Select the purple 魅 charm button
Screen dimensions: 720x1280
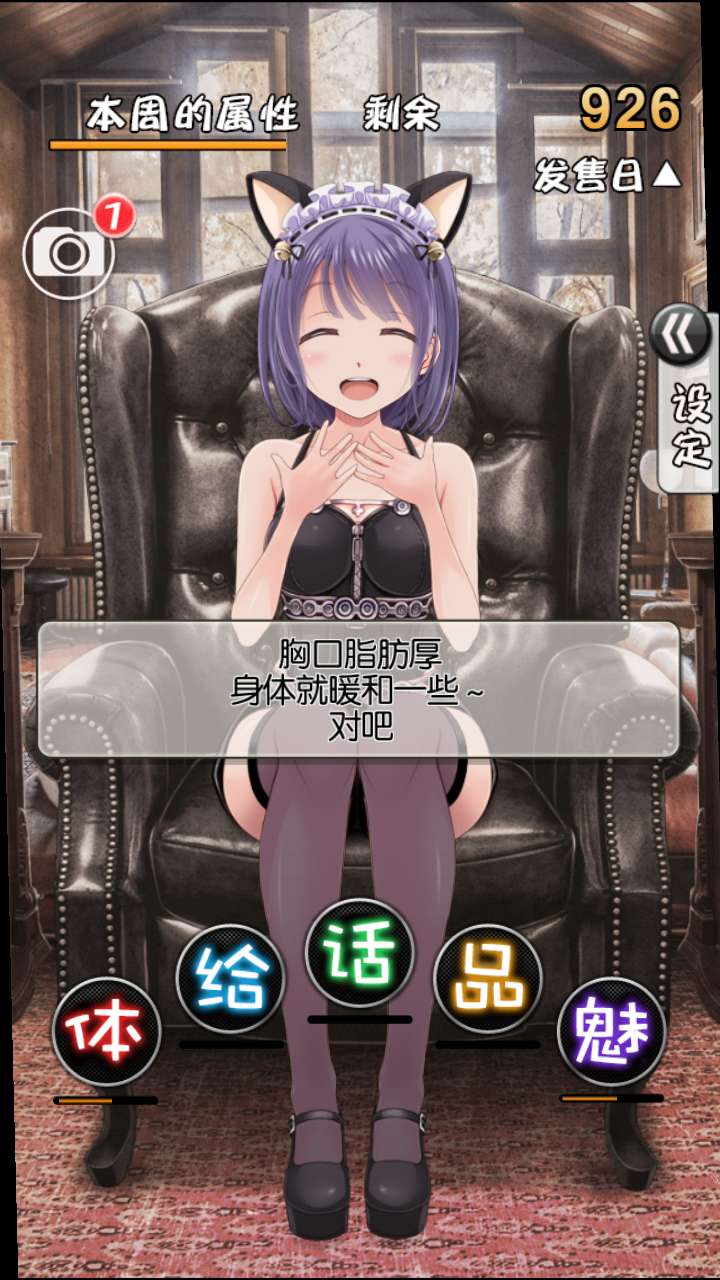pos(611,1030)
